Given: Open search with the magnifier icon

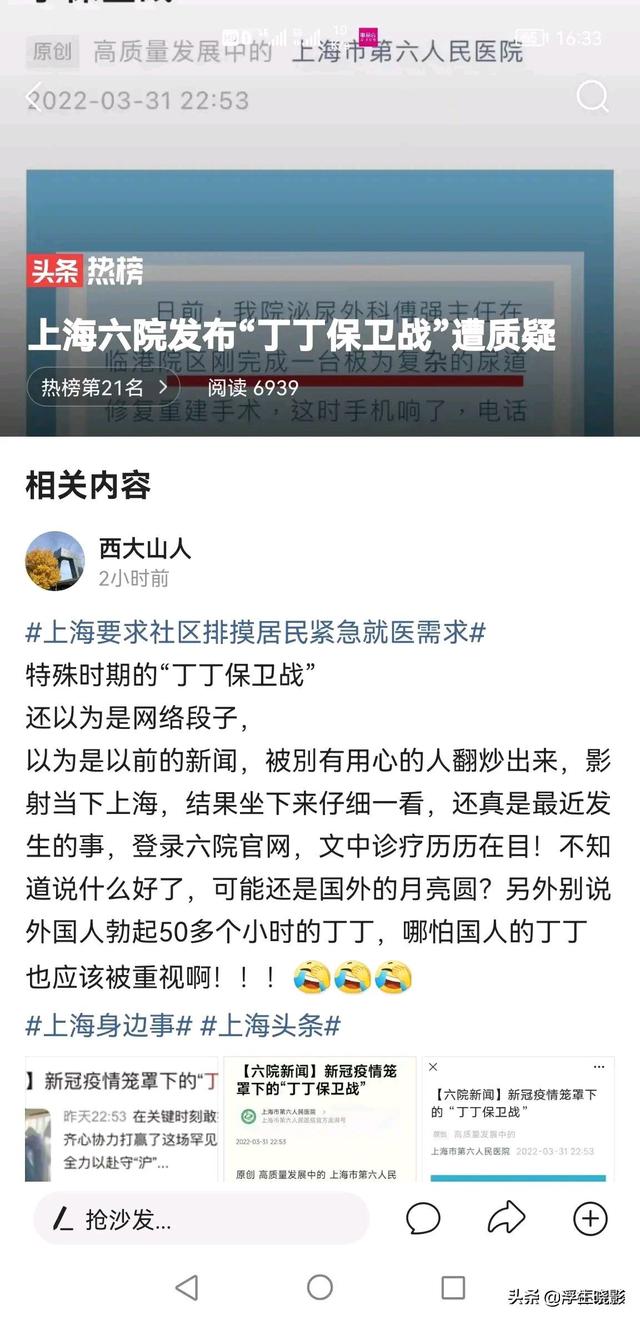Looking at the screenshot, I should [x=592, y=97].
